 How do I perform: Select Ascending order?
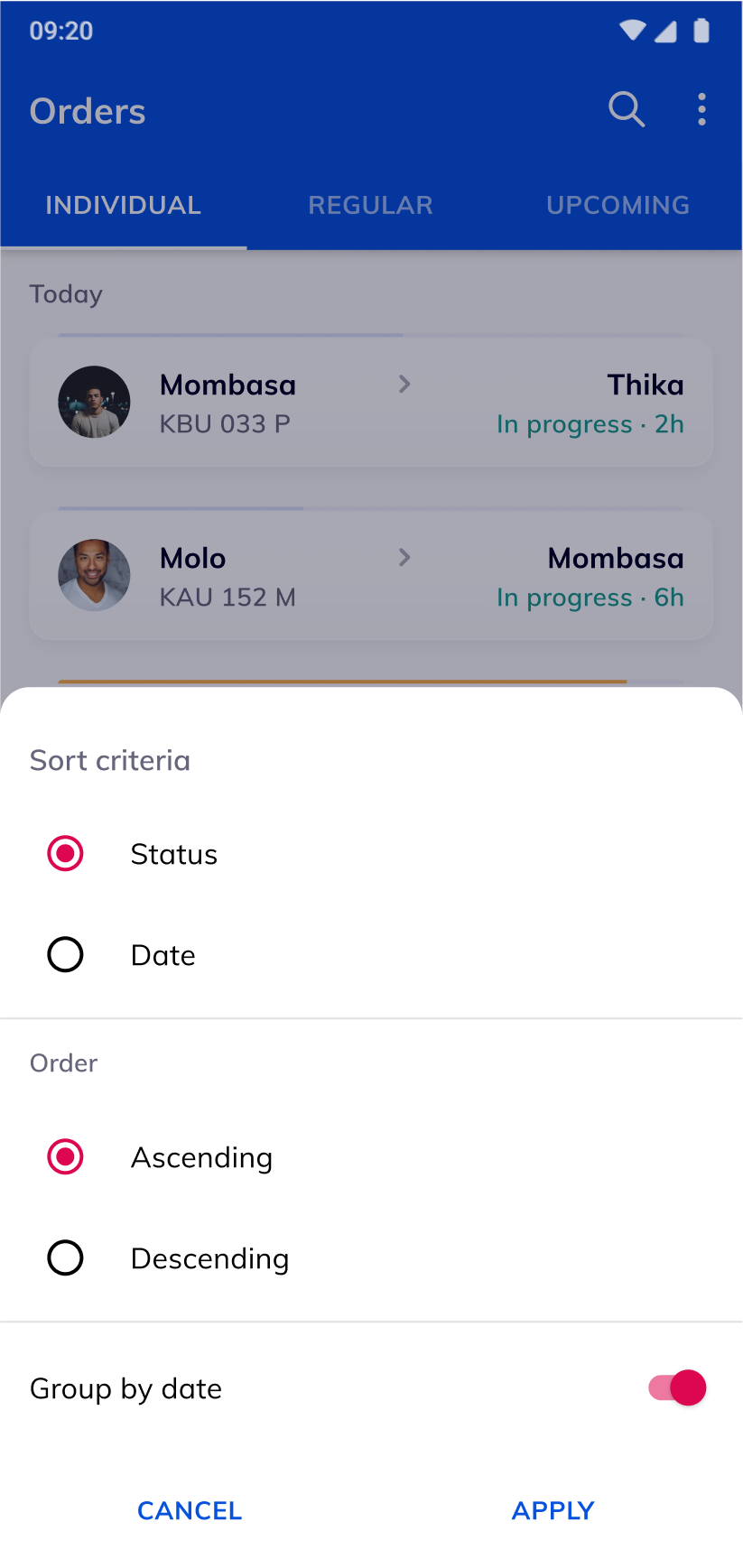tap(65, 1157)
